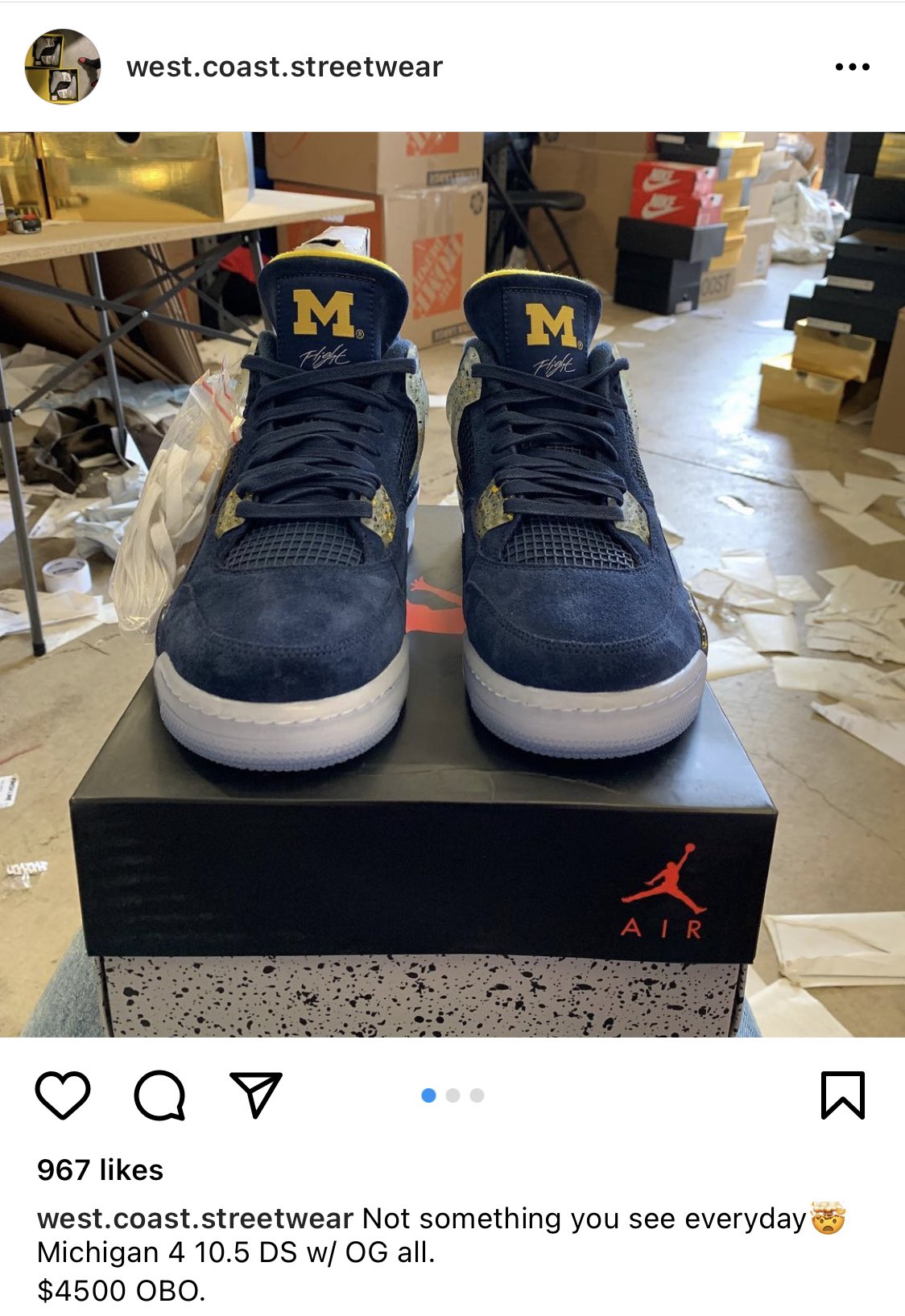Screen dimensions: 905x1316
Task: Bookmark the Michigan 4 post
Action: click(x=842, y=1095)
